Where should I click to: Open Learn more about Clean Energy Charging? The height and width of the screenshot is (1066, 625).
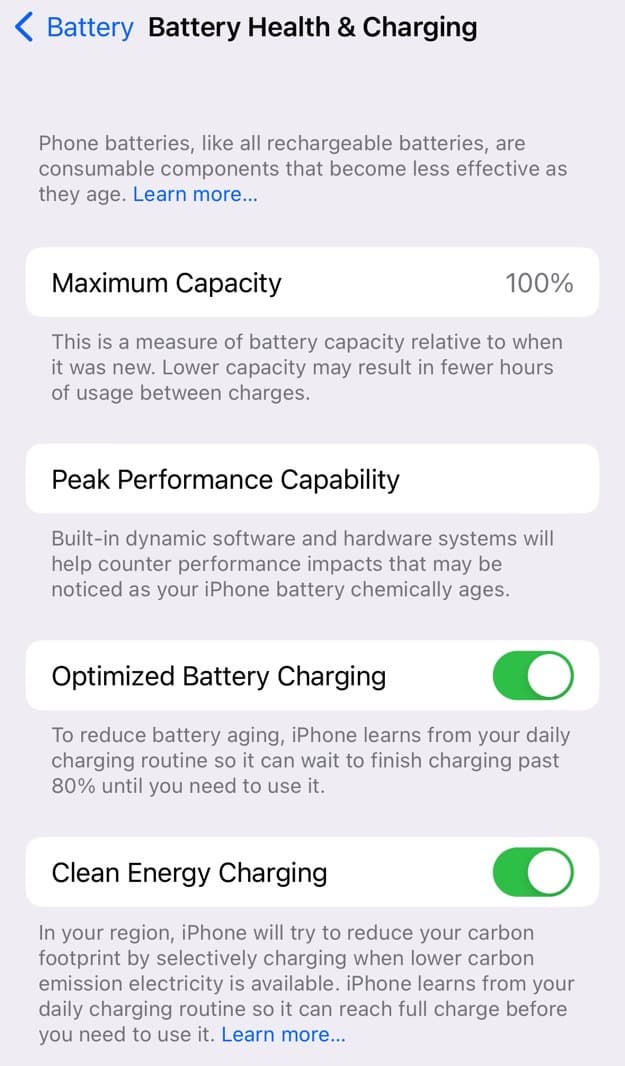[x=283, y=1035]
